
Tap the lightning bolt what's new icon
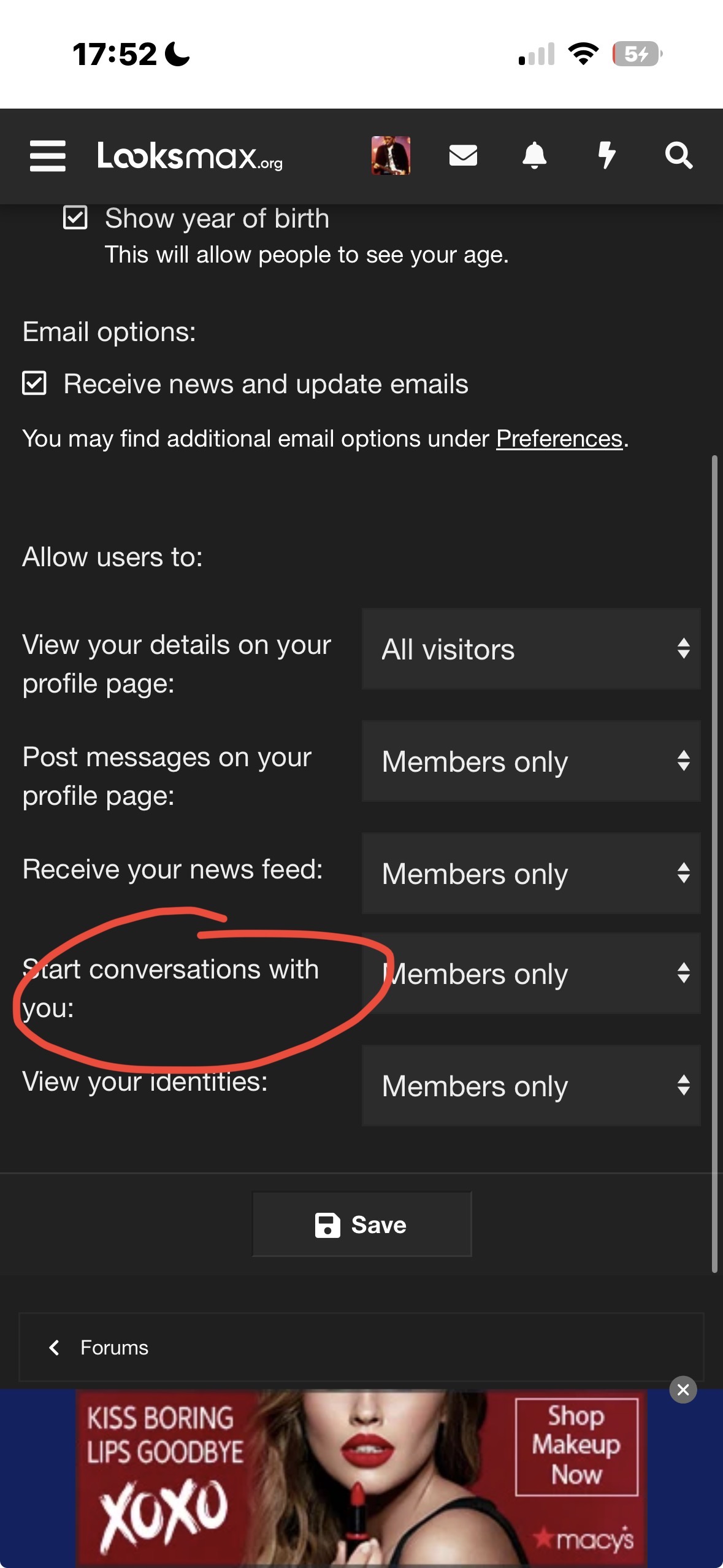(x=606, y=155)
